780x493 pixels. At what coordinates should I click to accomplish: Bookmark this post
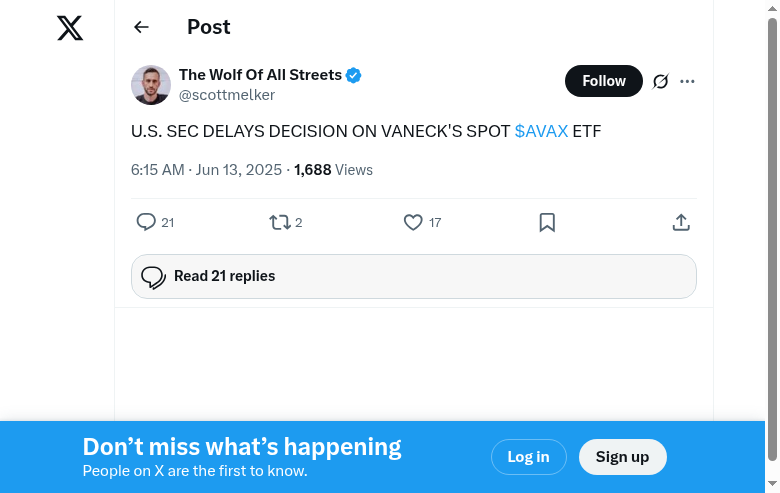547,222
